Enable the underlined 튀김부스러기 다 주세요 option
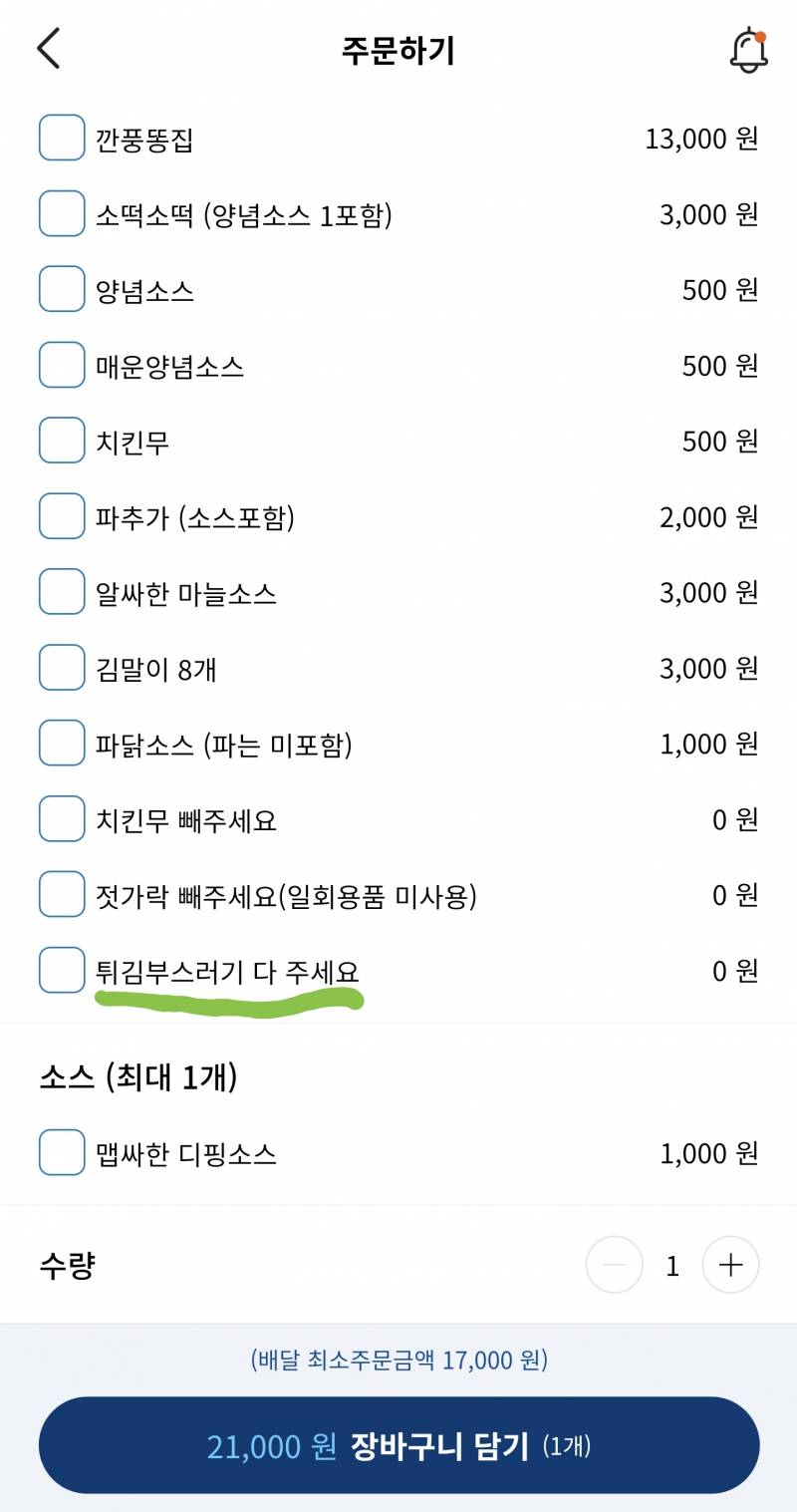Image resolution: width=797 pixels, height=1512 pixels. [61, 970]
